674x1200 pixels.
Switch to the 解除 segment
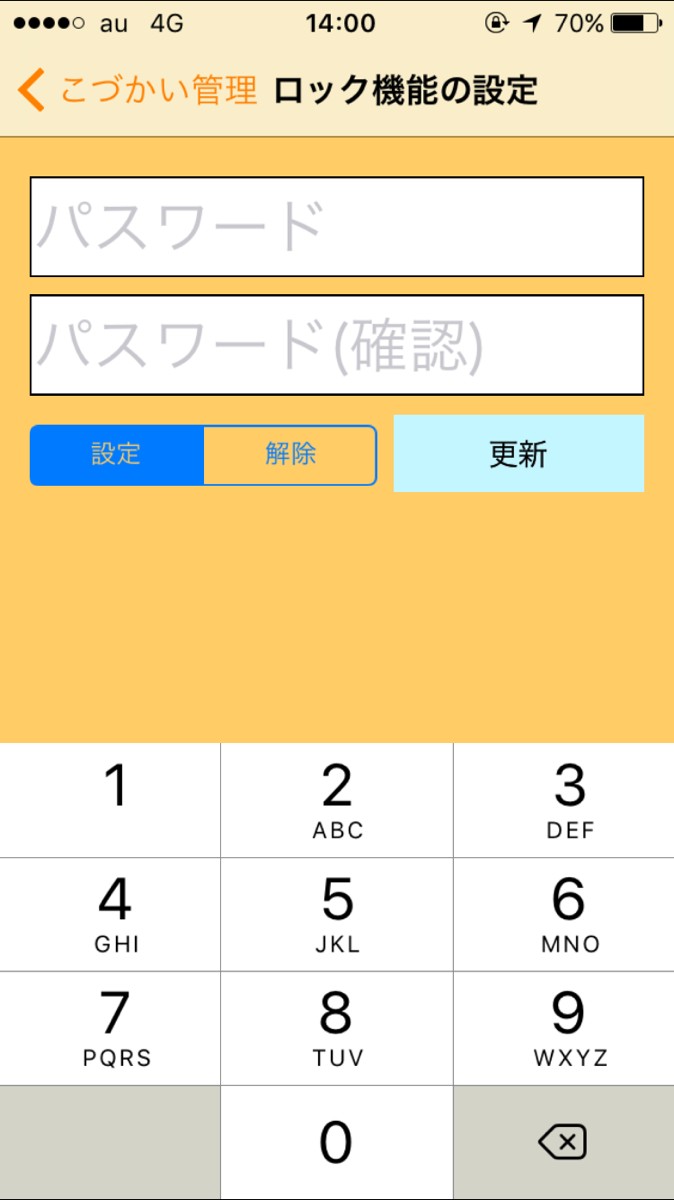290,455
